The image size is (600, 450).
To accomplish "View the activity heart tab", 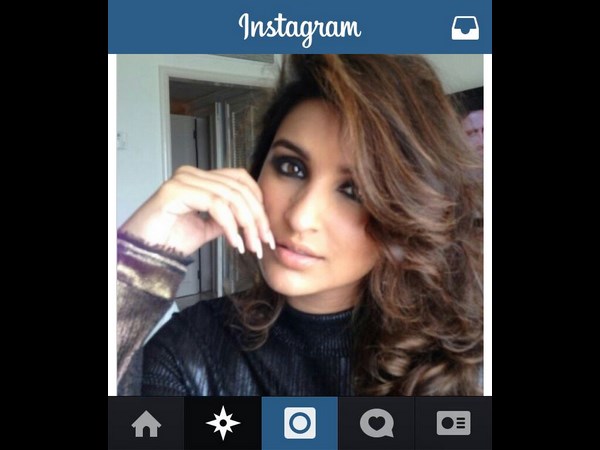I will click(x=376, y=424).
